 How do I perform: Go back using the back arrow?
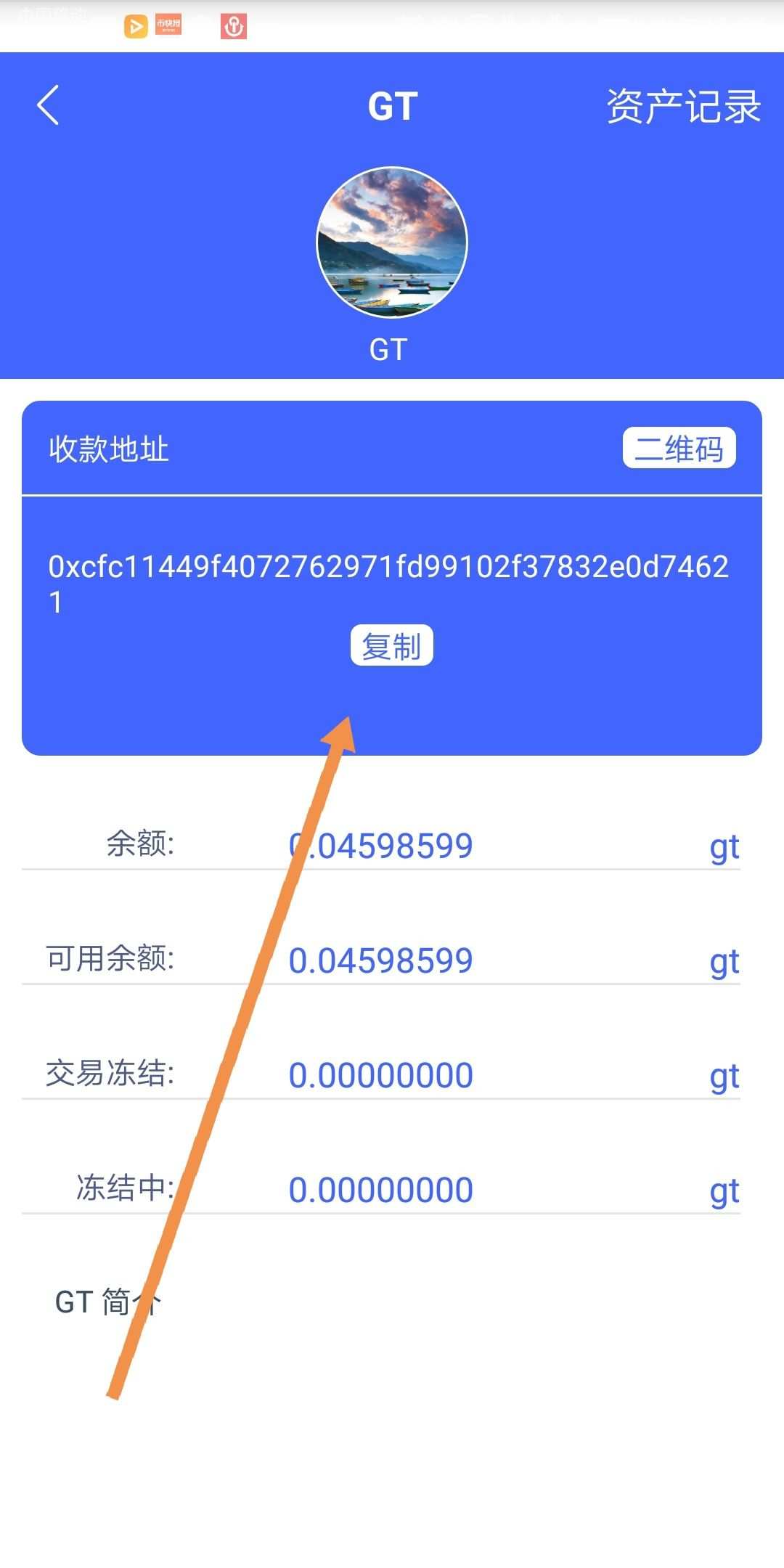tap(48, 106)
